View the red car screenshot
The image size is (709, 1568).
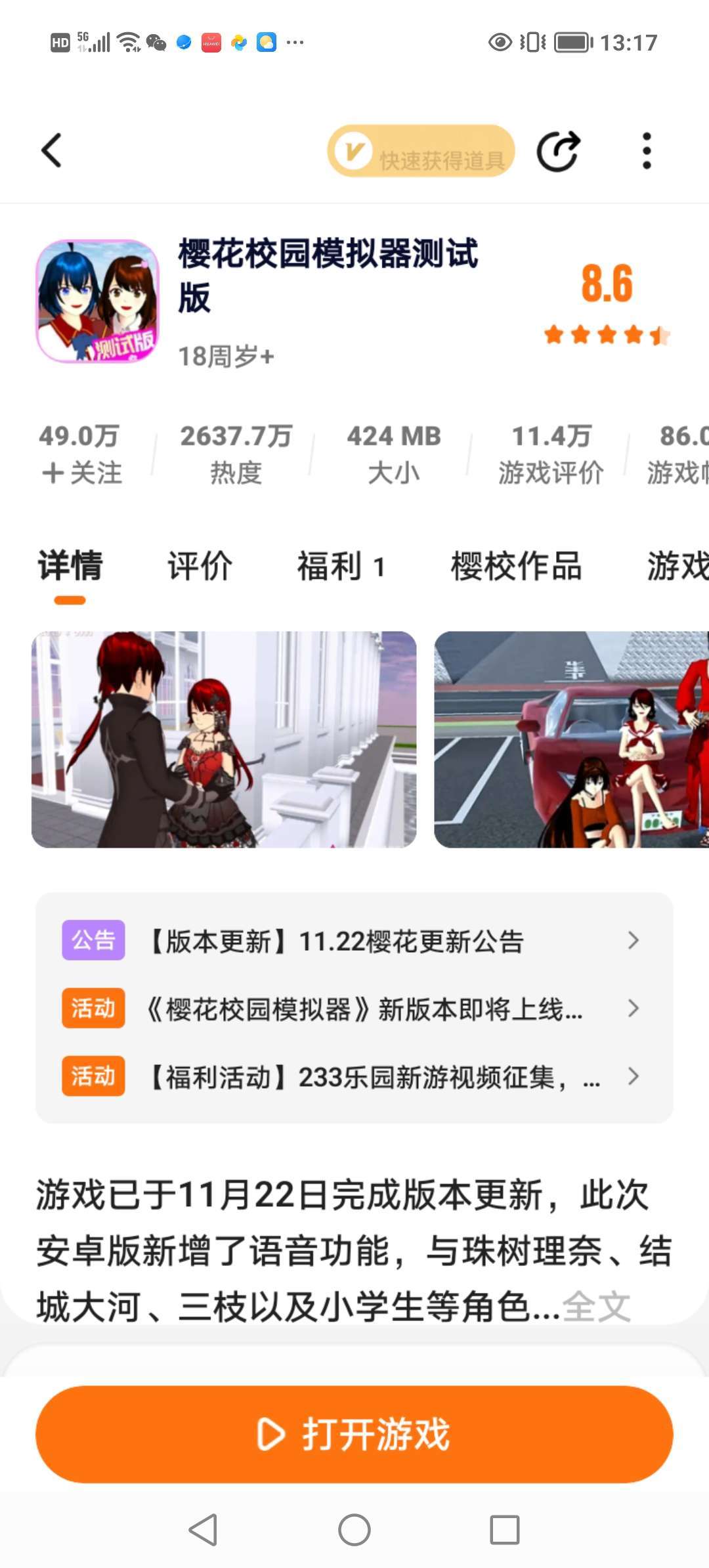[571, 739]
